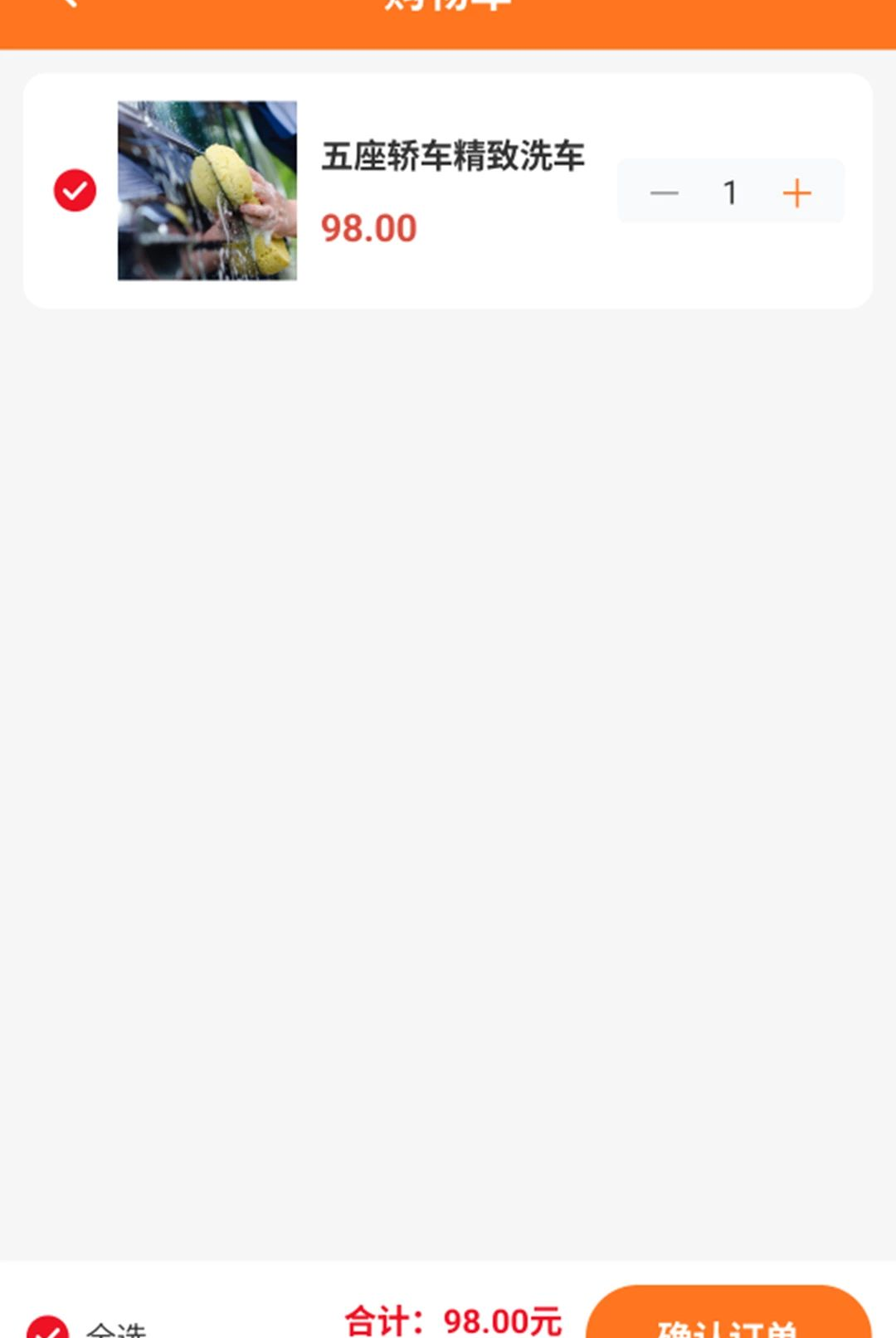Open the 五座轿车精致洗车 product image
The height and width of the screenshot is (1338, 896).
[207, 191]
